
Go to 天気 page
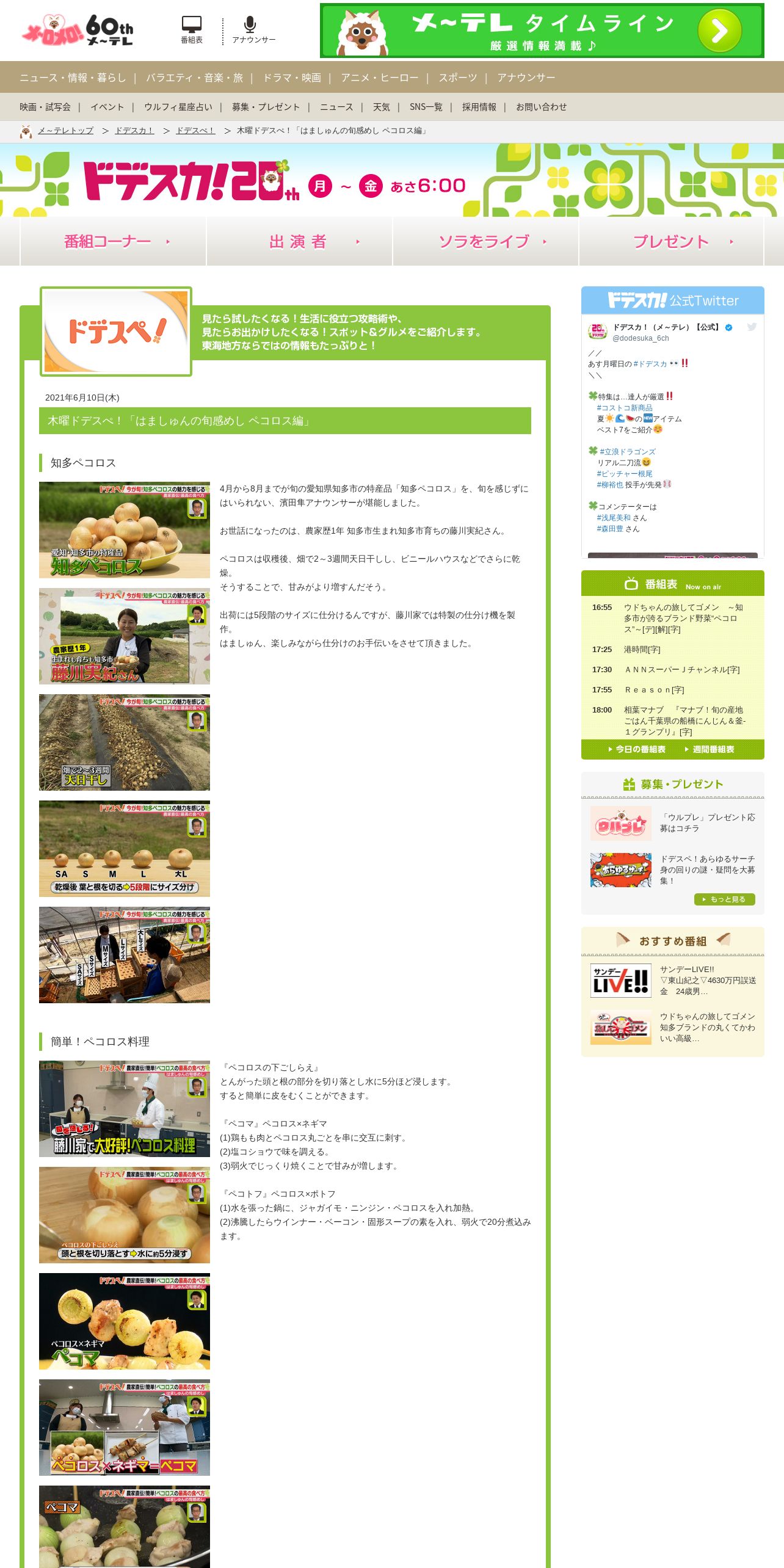[382, 107]
